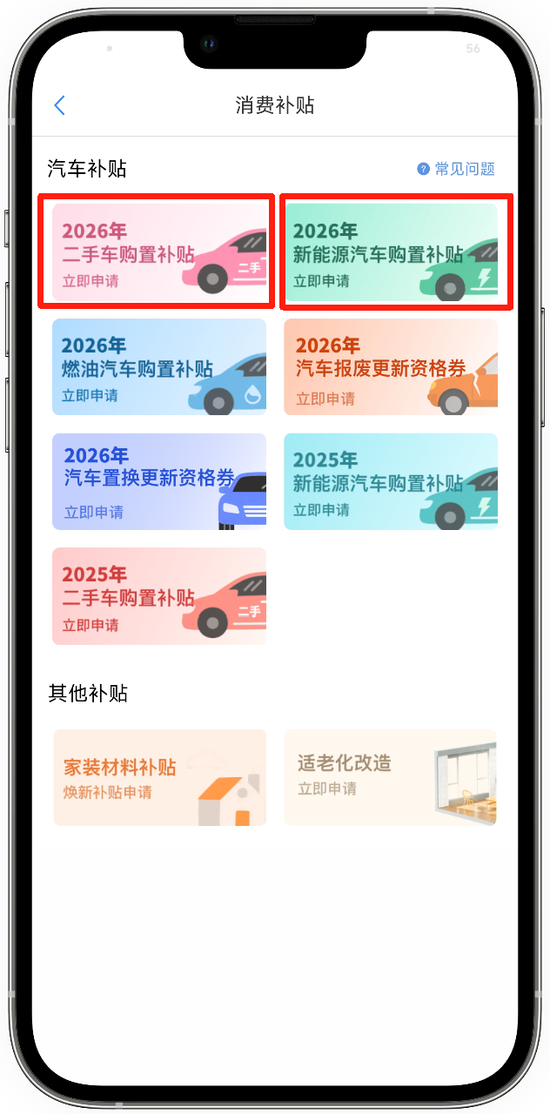
Task: Open the 2025年新能源汽车购置补贴 card
Action: 391,482
